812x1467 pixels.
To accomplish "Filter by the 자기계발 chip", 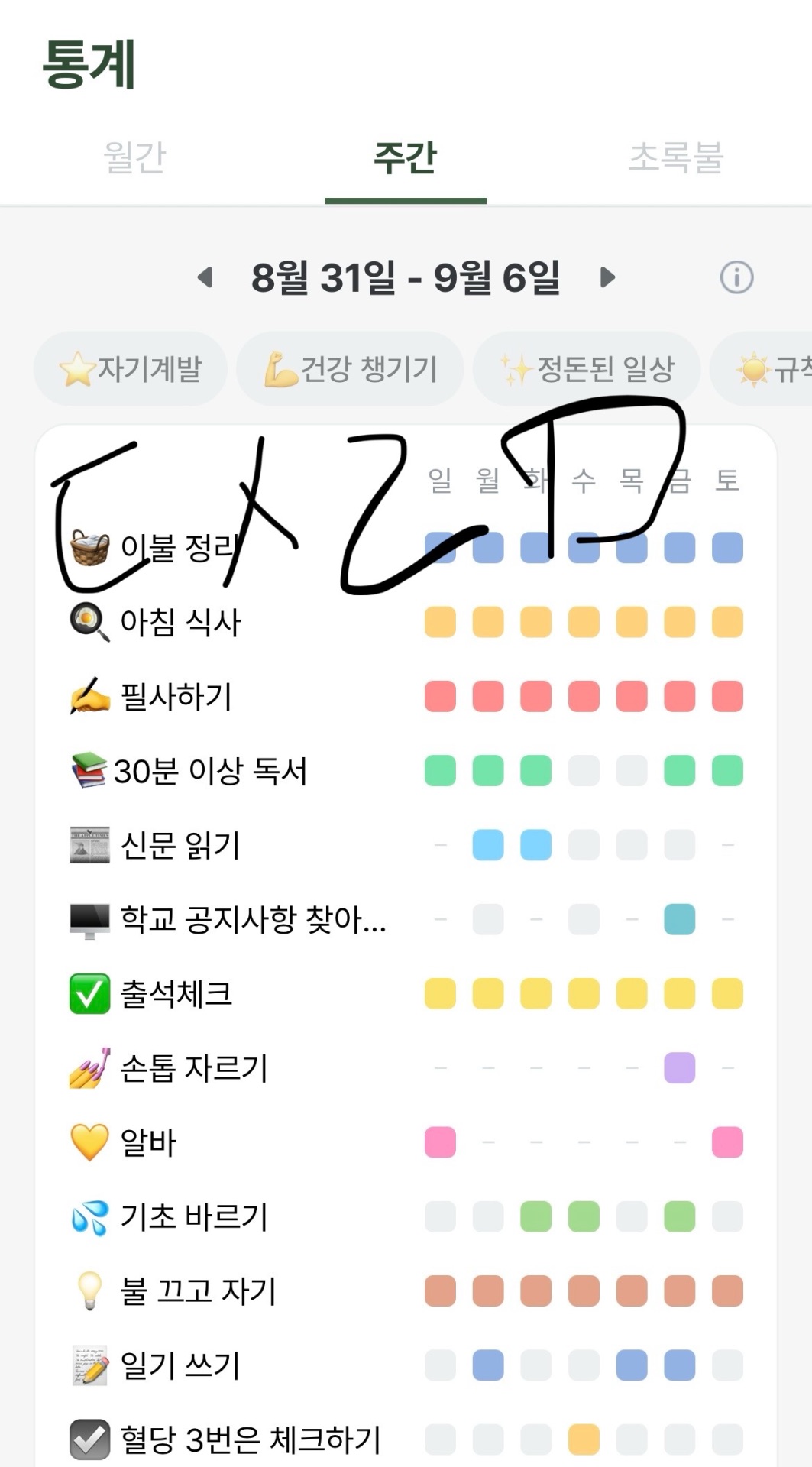I will pyautogui.click(x=131, y=369).
